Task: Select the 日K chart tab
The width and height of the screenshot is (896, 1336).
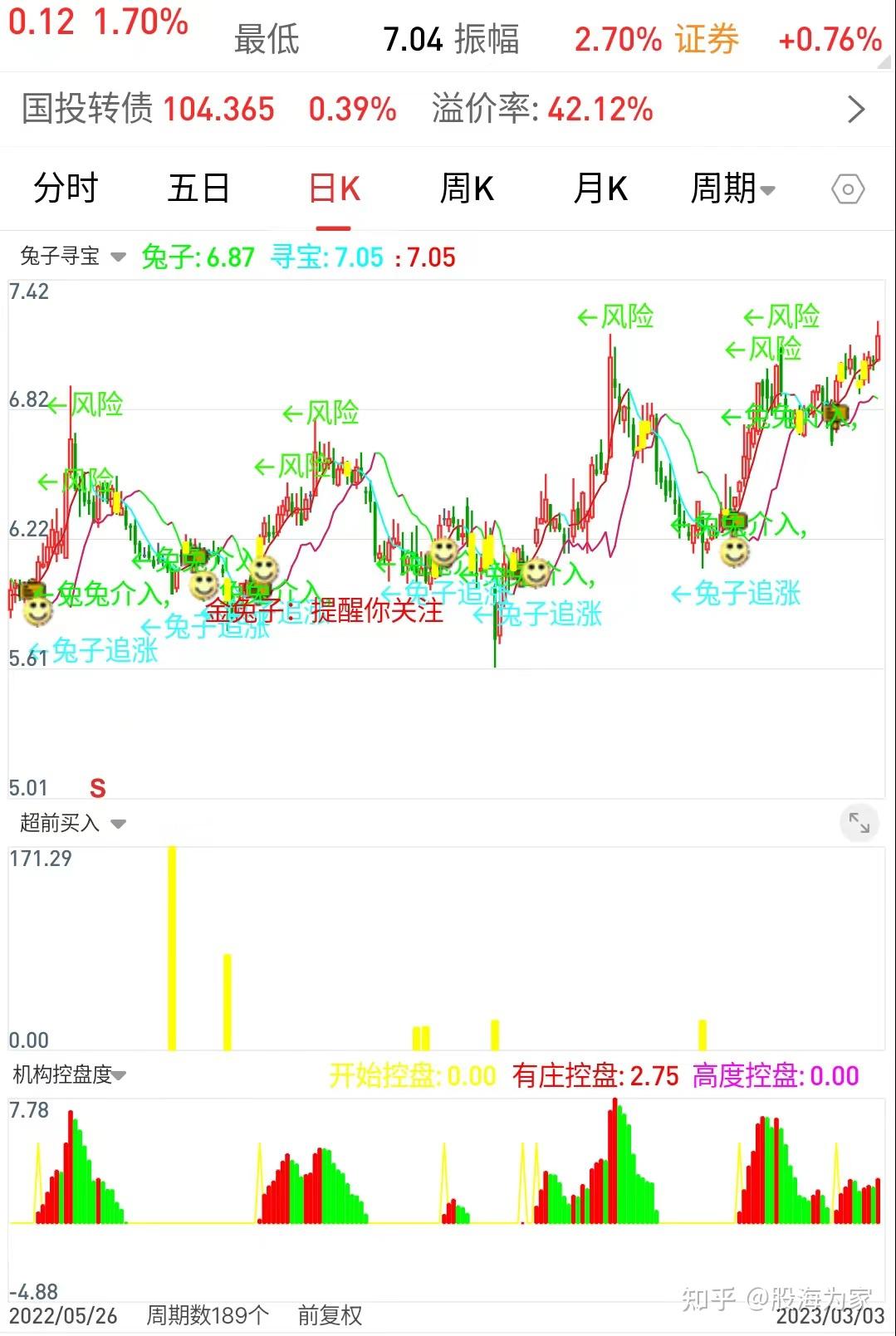Action: tap(334, 188)
